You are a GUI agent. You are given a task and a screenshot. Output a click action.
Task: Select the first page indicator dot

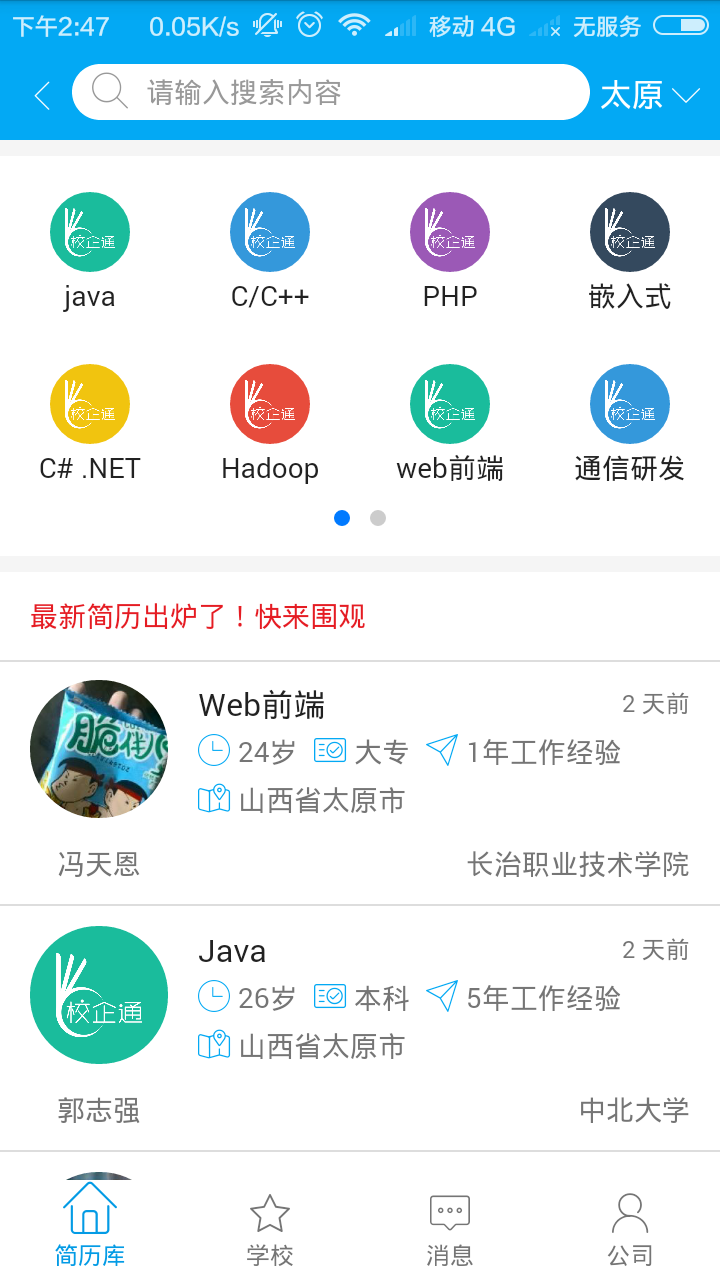[x=342, y=518]
